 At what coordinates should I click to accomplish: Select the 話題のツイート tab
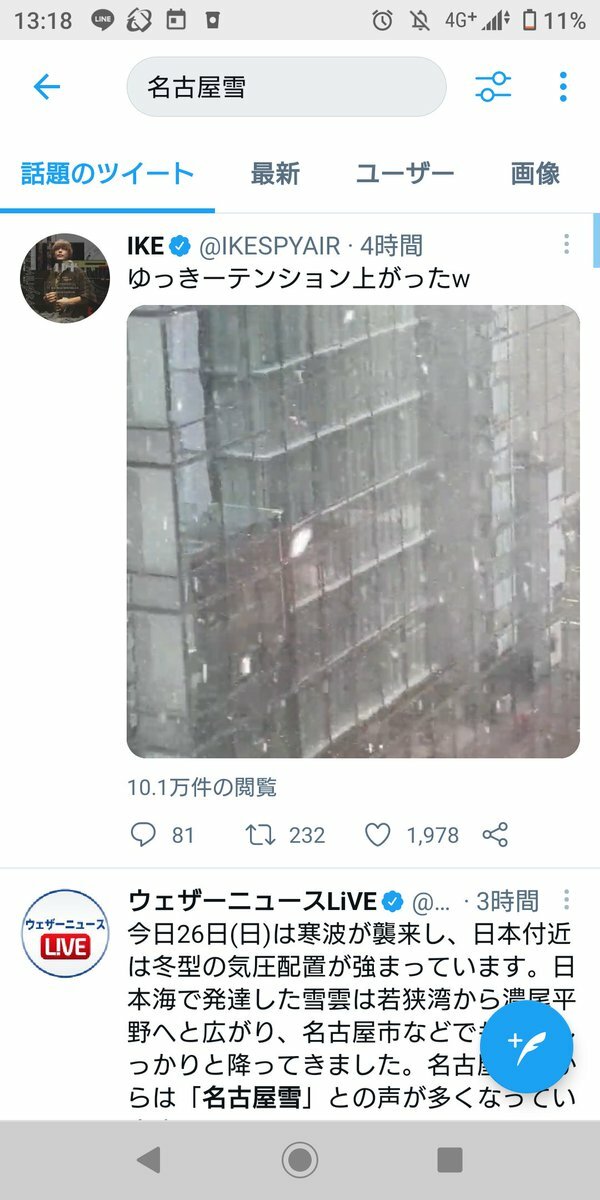click(x=107, y=173)
